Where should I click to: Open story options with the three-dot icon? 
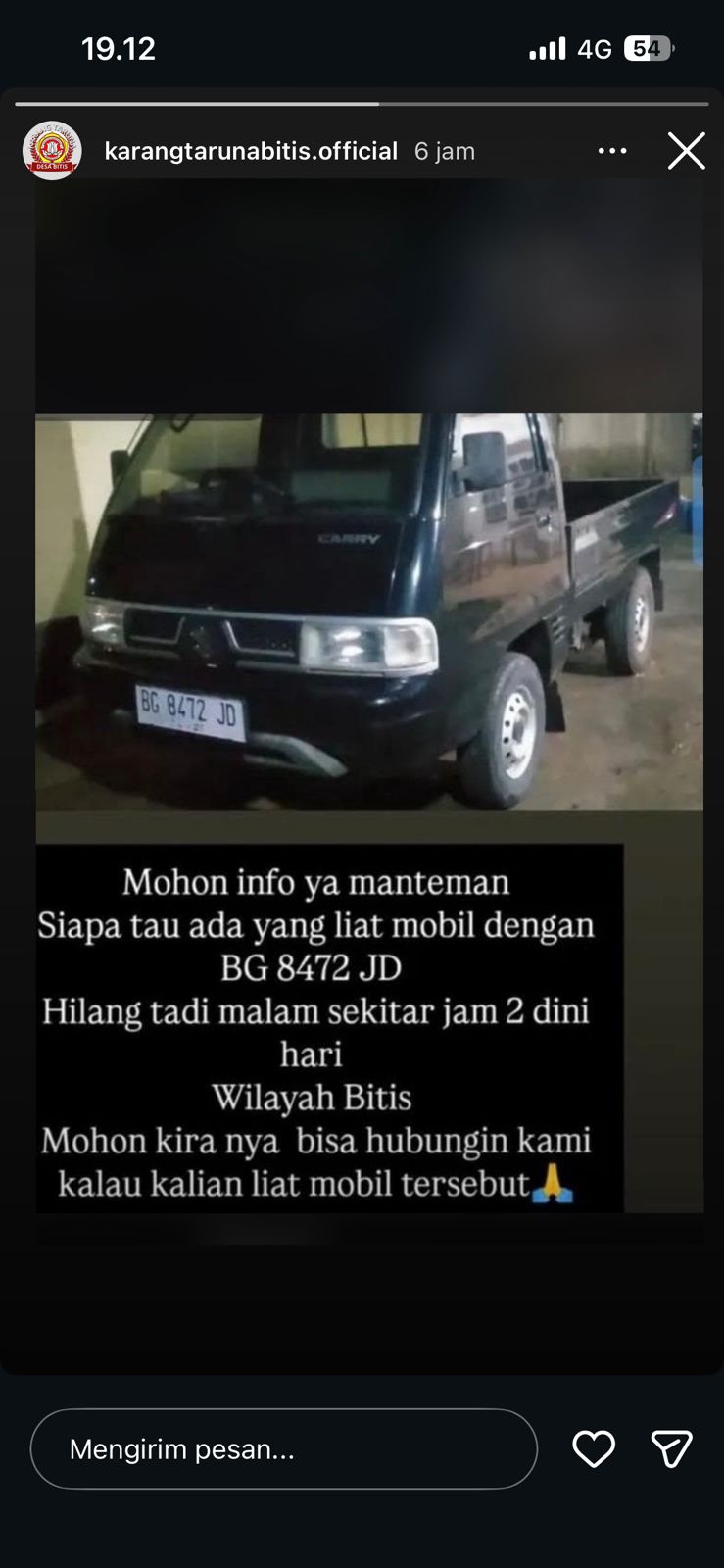[612, 150]
